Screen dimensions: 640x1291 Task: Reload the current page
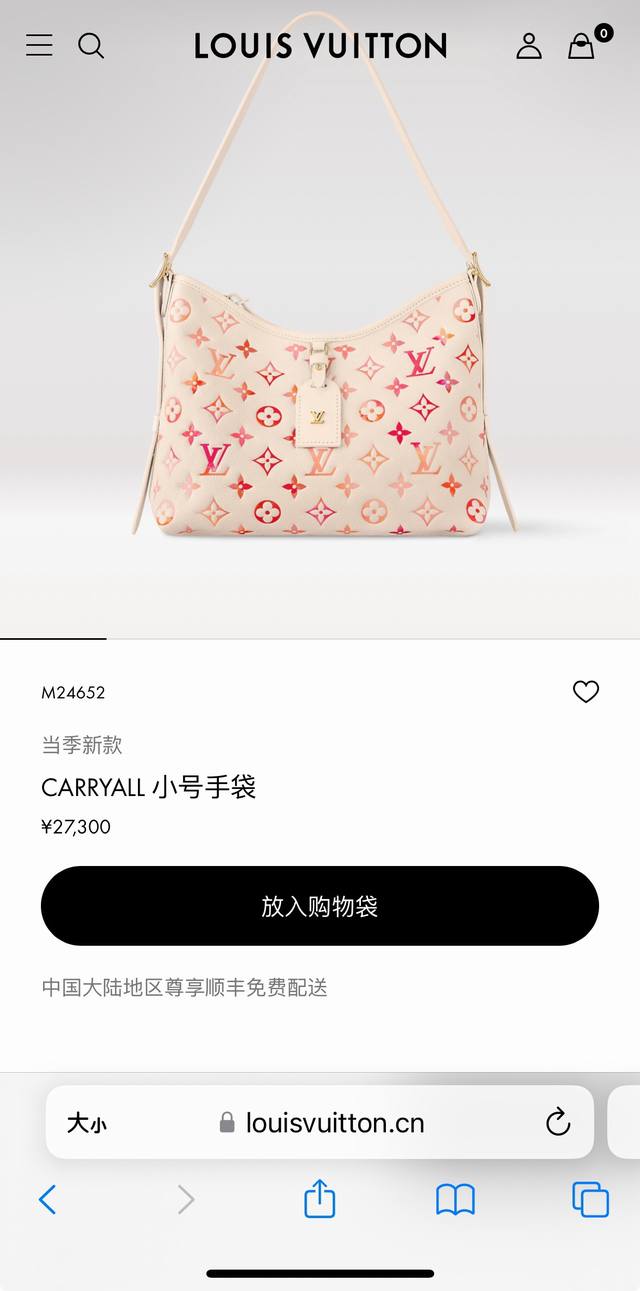[x=558, y=1123]
